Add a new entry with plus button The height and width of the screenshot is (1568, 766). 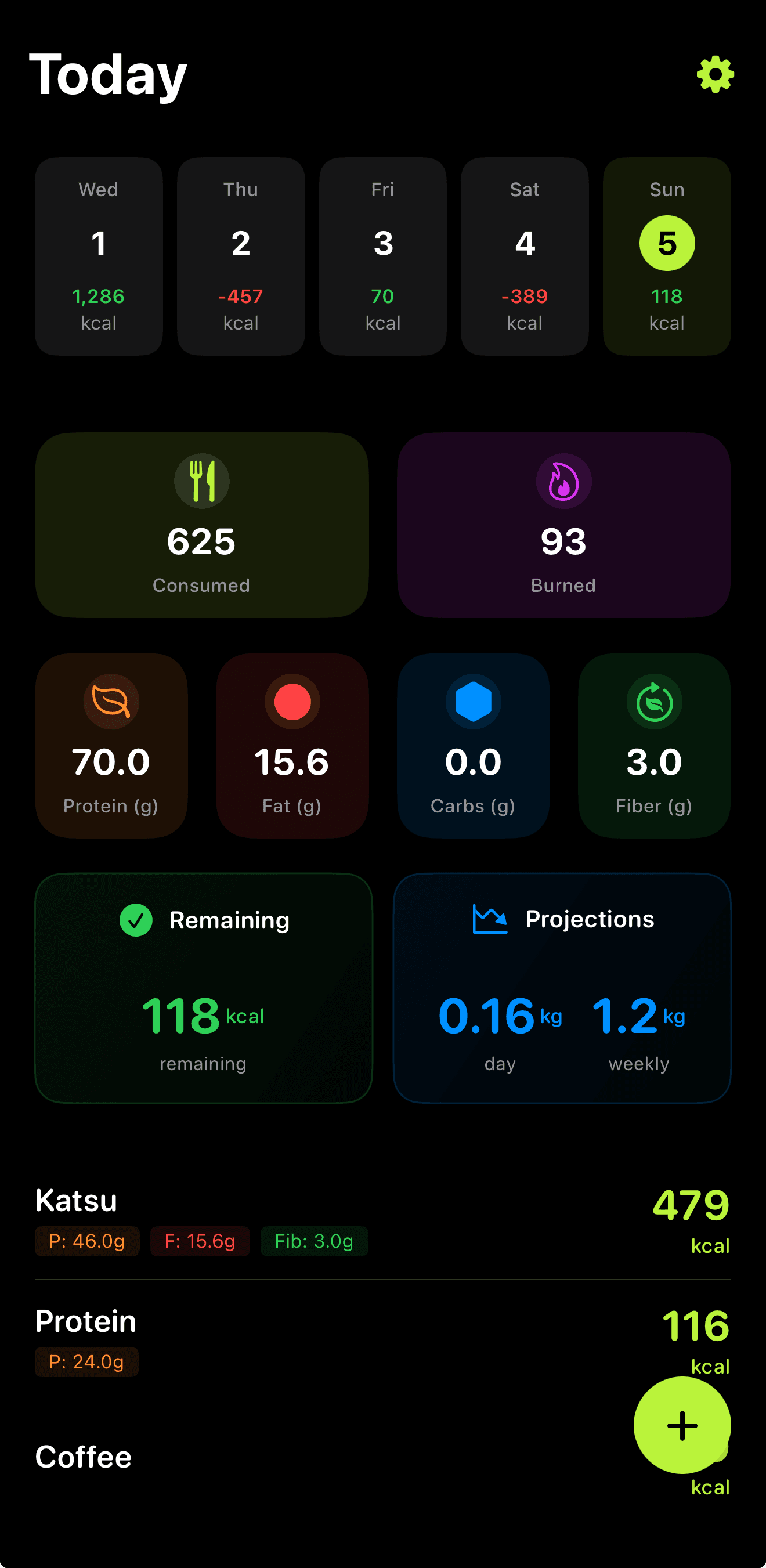[682, 1425]
